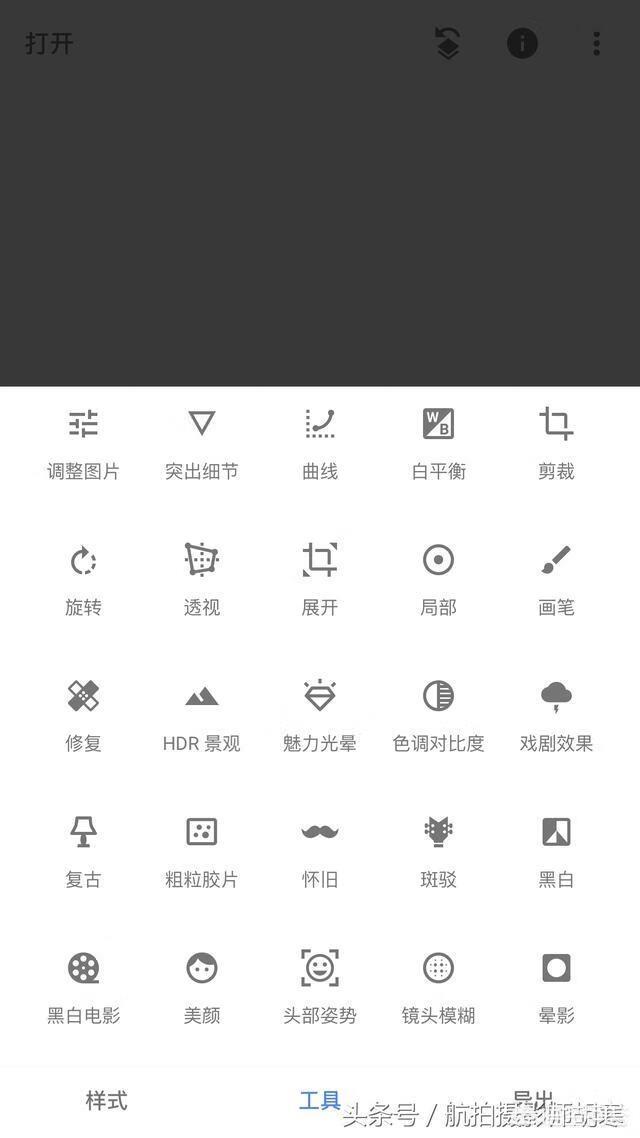Select the 白平衡 tool
Viewport: 640px width, 1138px height.
tap(438, 443)
